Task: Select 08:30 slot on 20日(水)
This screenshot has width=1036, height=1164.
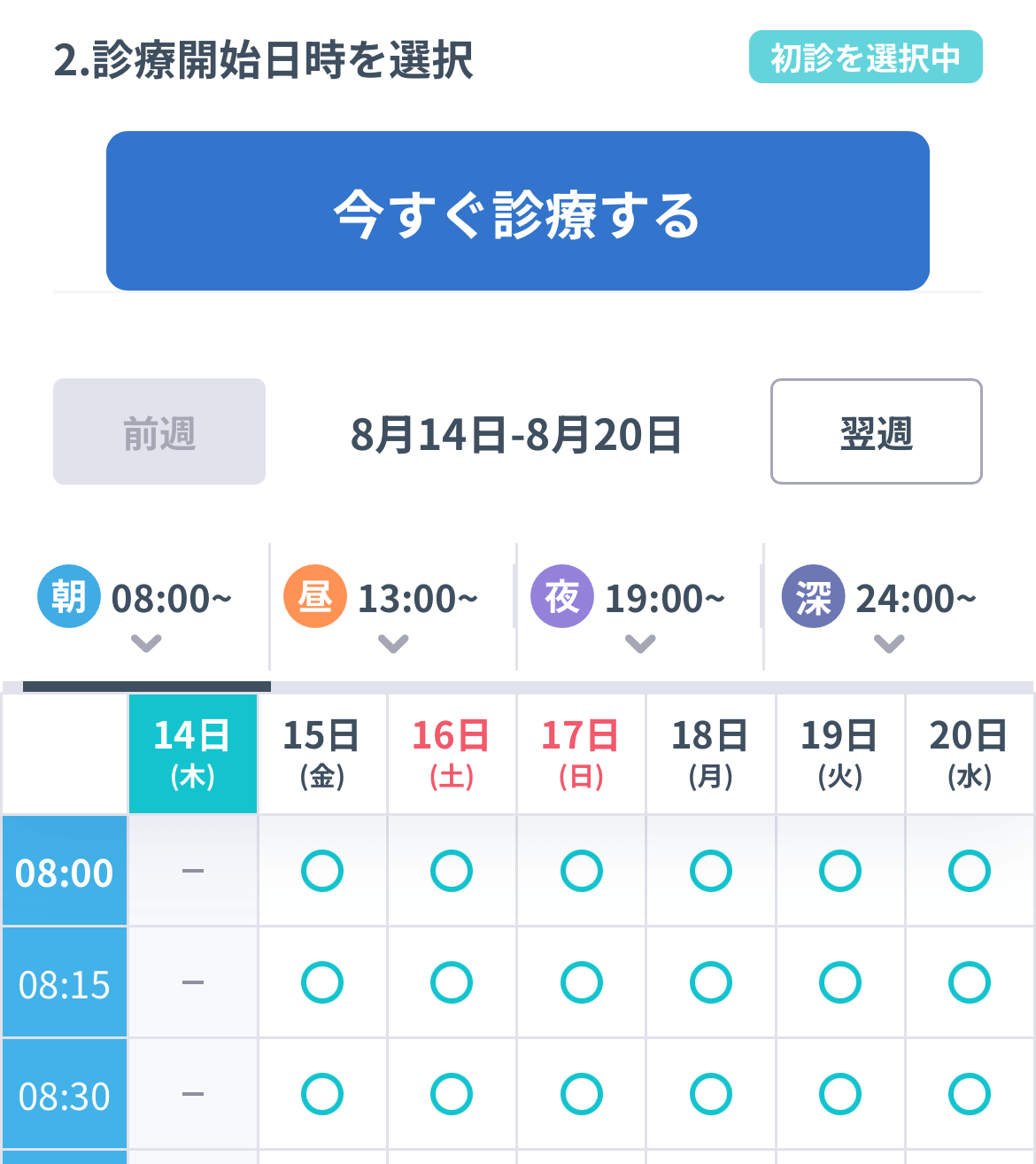Action: click(970, 1094)
